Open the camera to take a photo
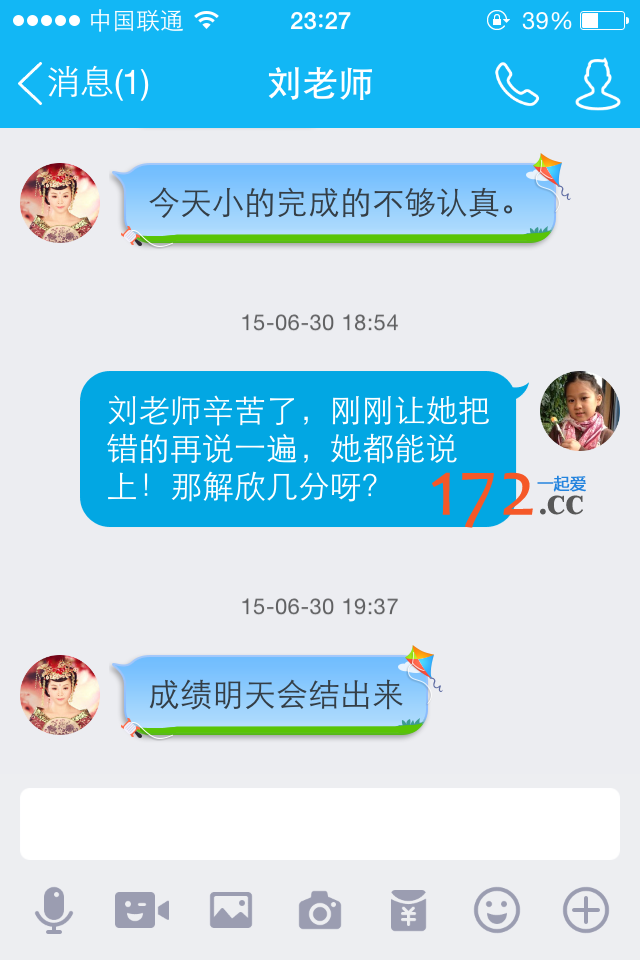 coord(320,910)
